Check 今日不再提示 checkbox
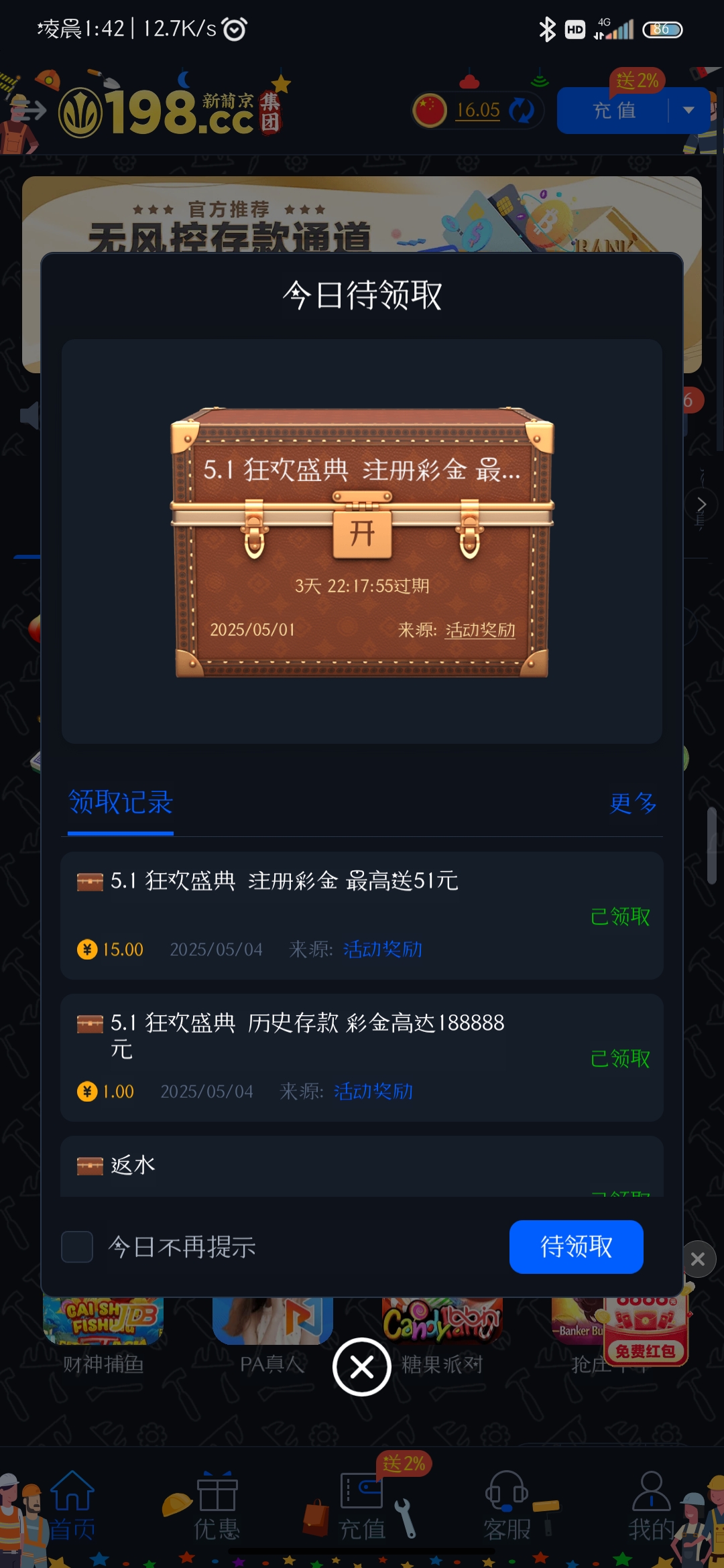 click(x=77, y=1247)
